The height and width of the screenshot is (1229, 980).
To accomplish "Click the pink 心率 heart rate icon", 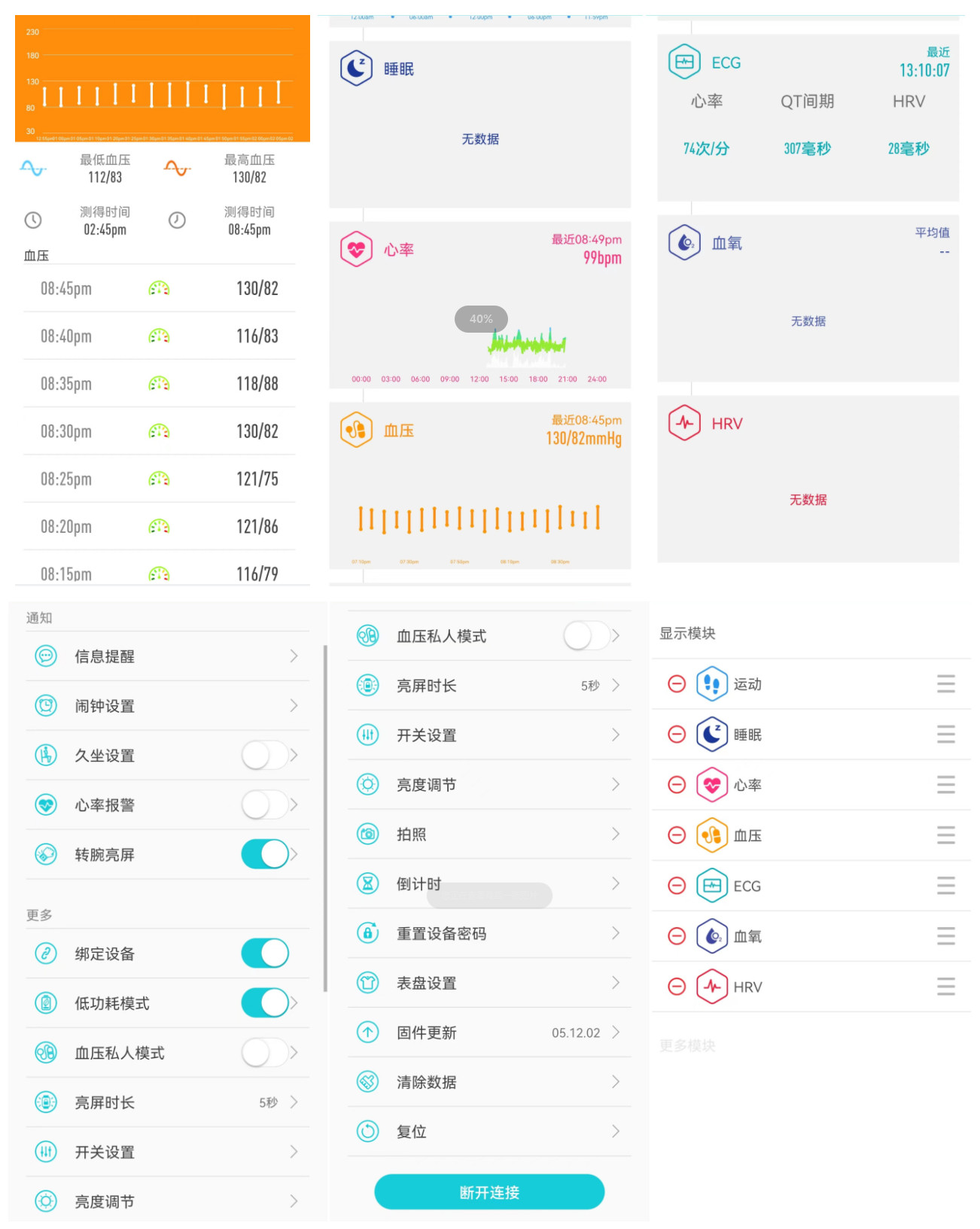I will coord(357,248).
